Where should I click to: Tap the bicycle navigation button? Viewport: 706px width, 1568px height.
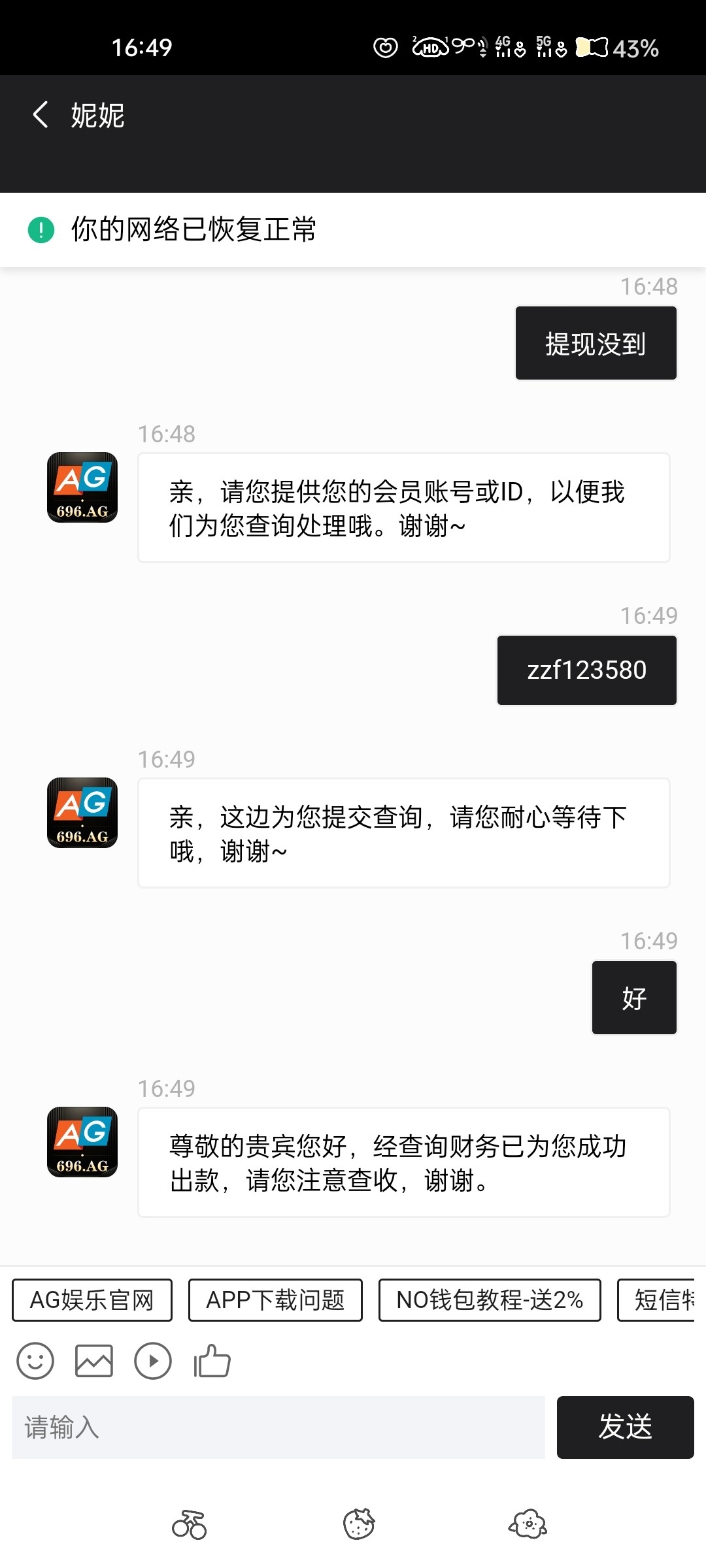190,1525
